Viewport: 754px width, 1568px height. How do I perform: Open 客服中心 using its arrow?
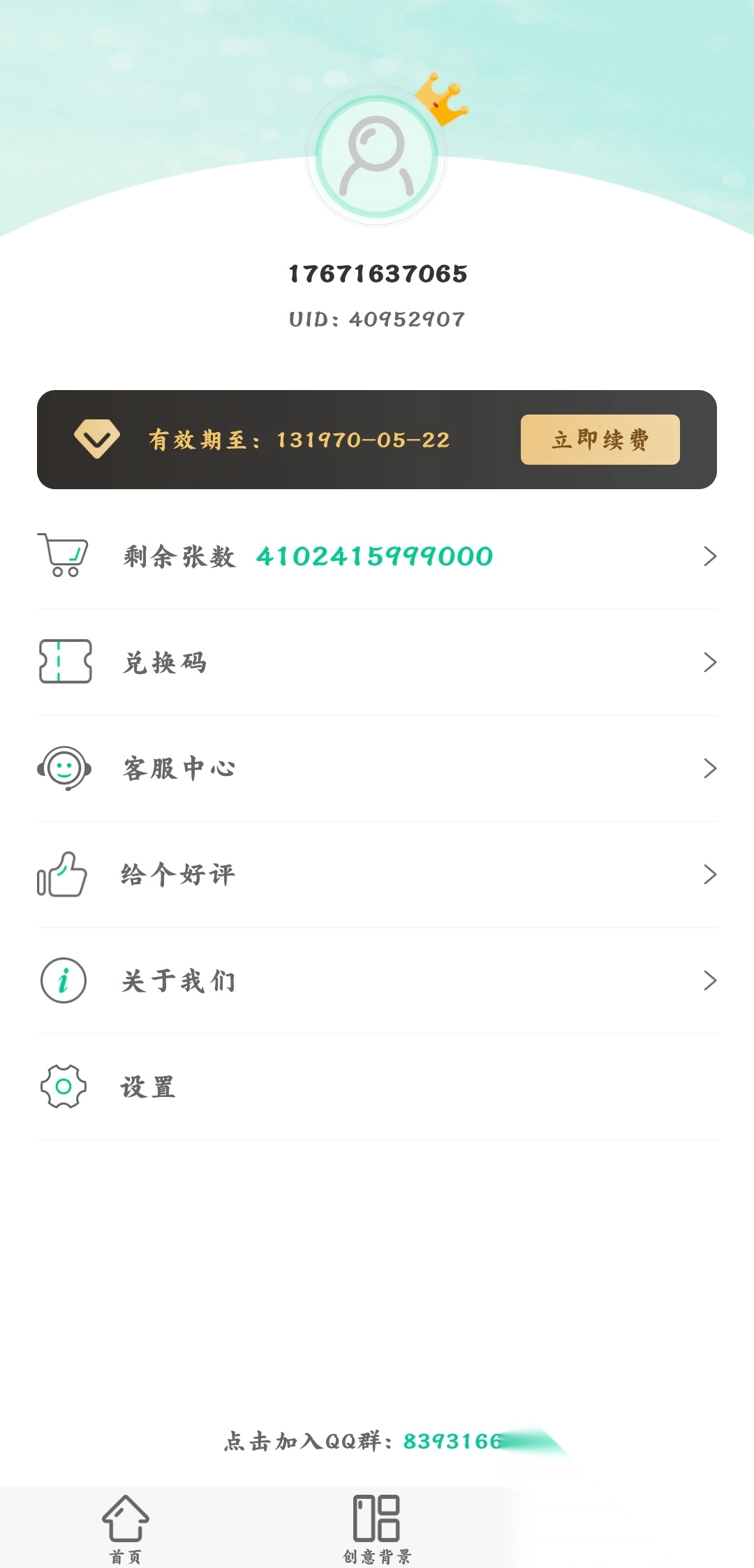point(712,769)
